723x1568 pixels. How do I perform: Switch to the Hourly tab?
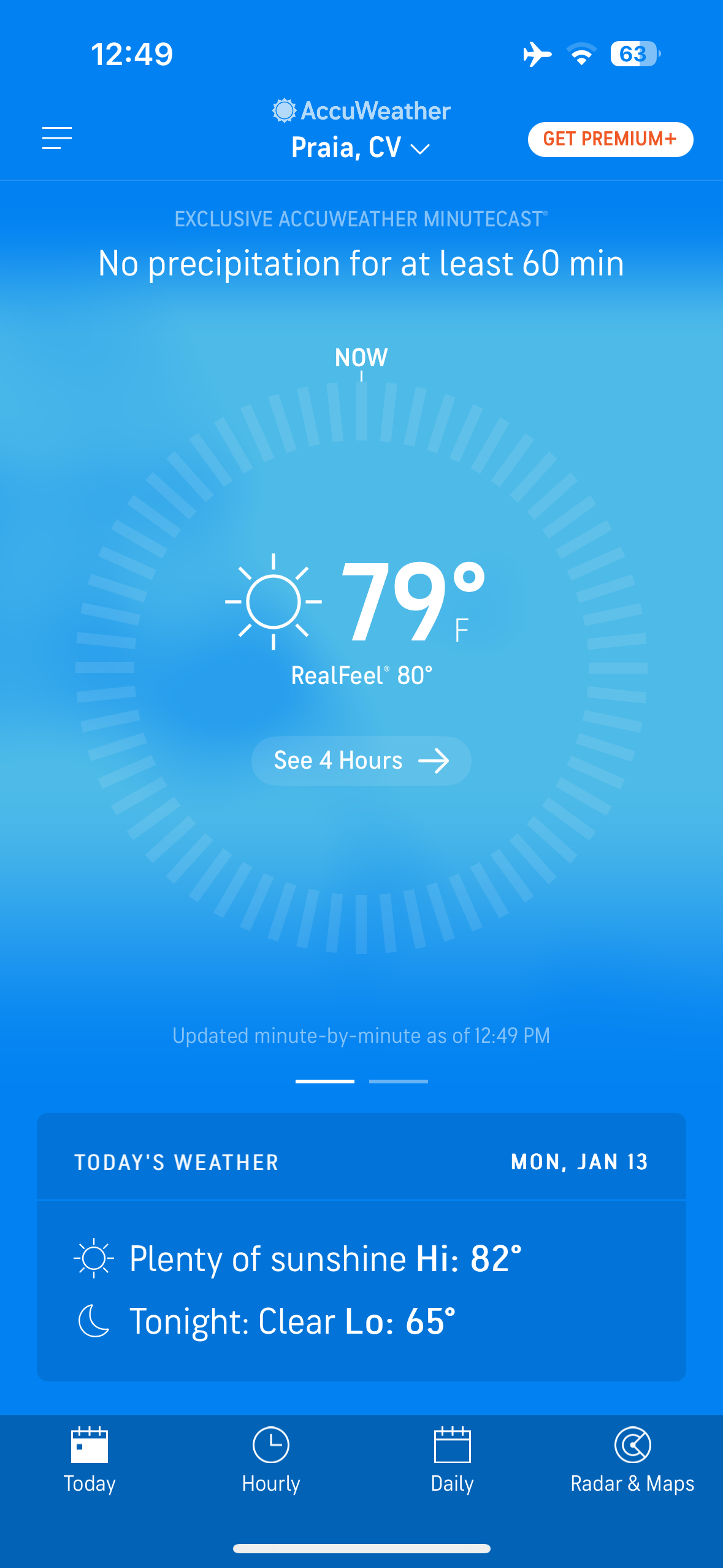tap(271, 1460)
